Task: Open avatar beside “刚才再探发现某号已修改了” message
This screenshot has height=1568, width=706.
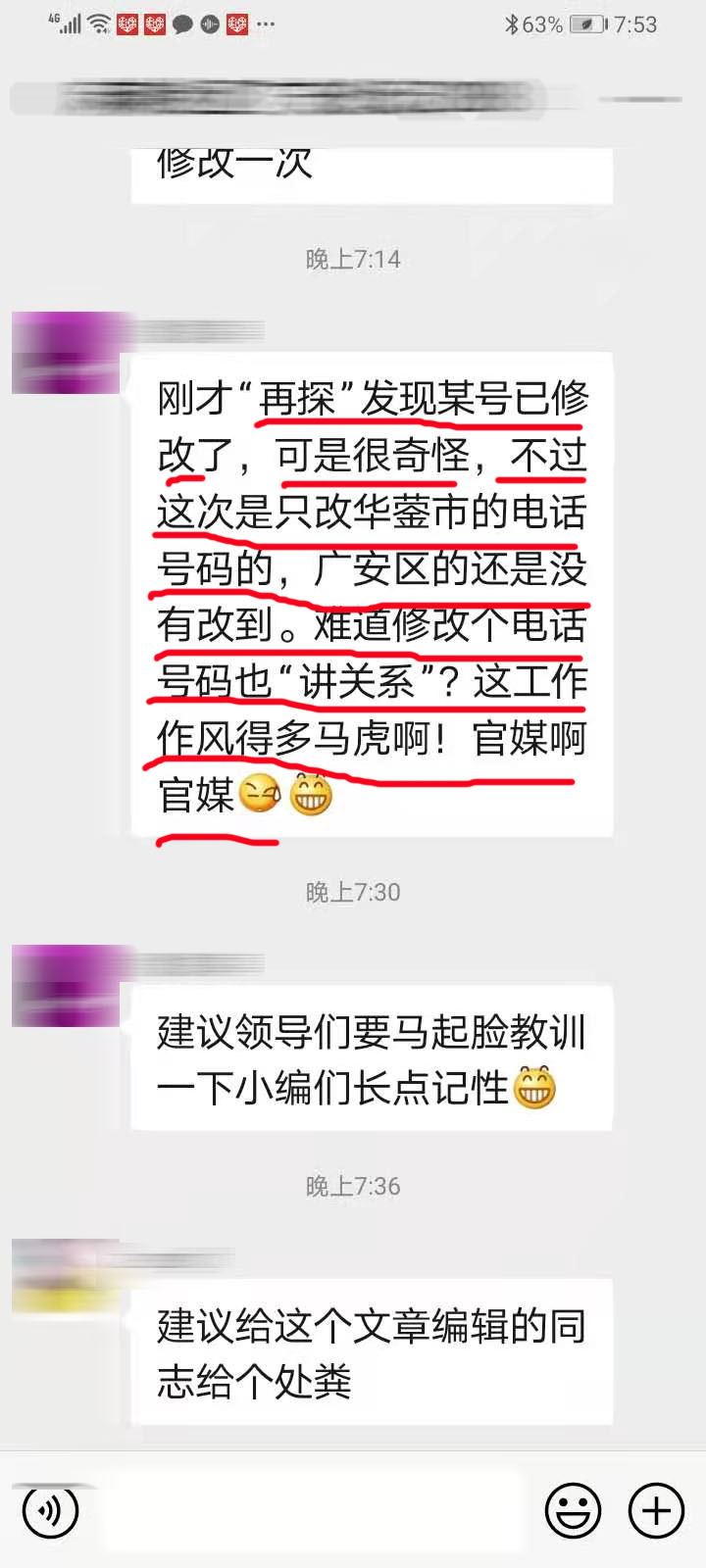Action: click(x=52, y=353)
